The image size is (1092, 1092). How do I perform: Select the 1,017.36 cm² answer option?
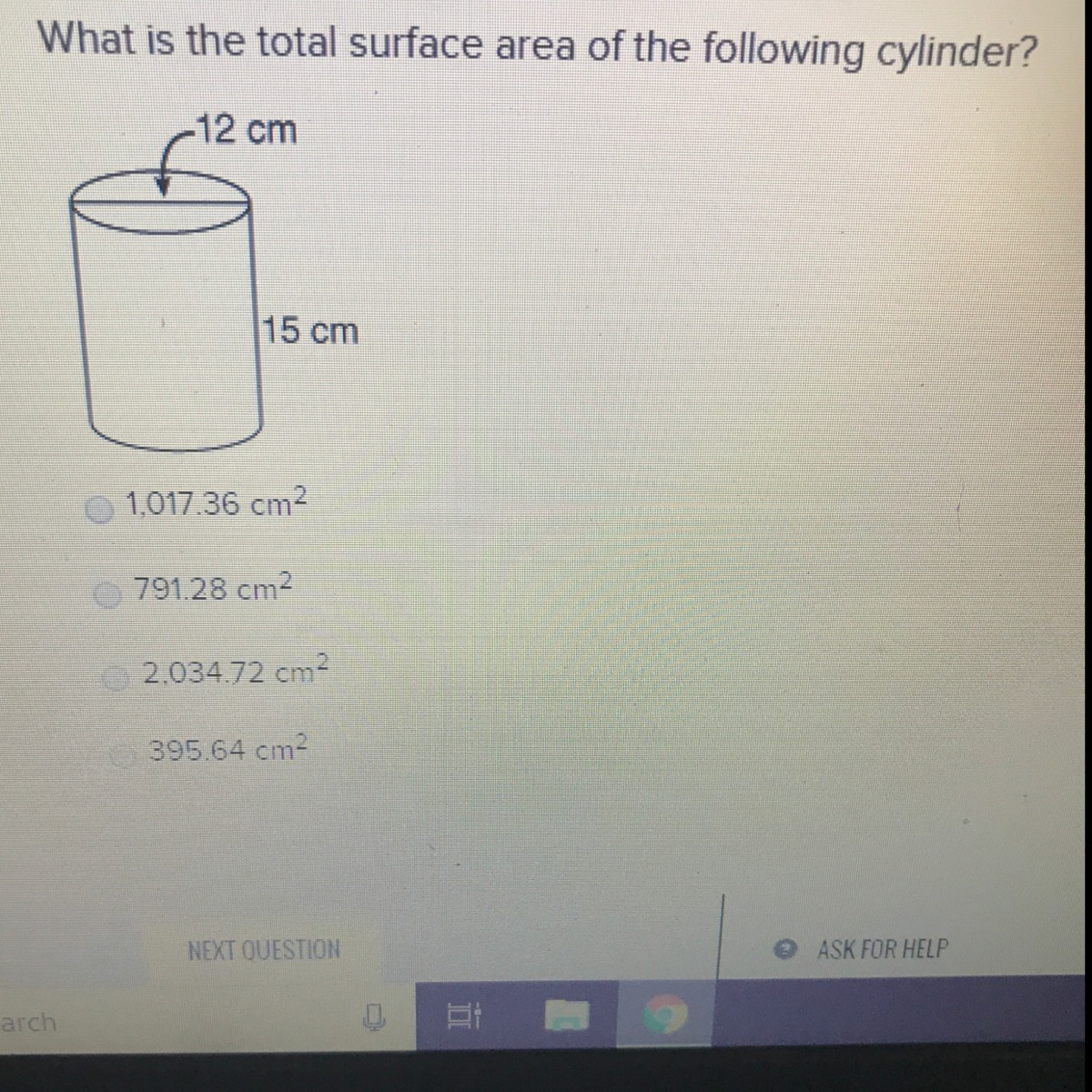coord(99,511)
